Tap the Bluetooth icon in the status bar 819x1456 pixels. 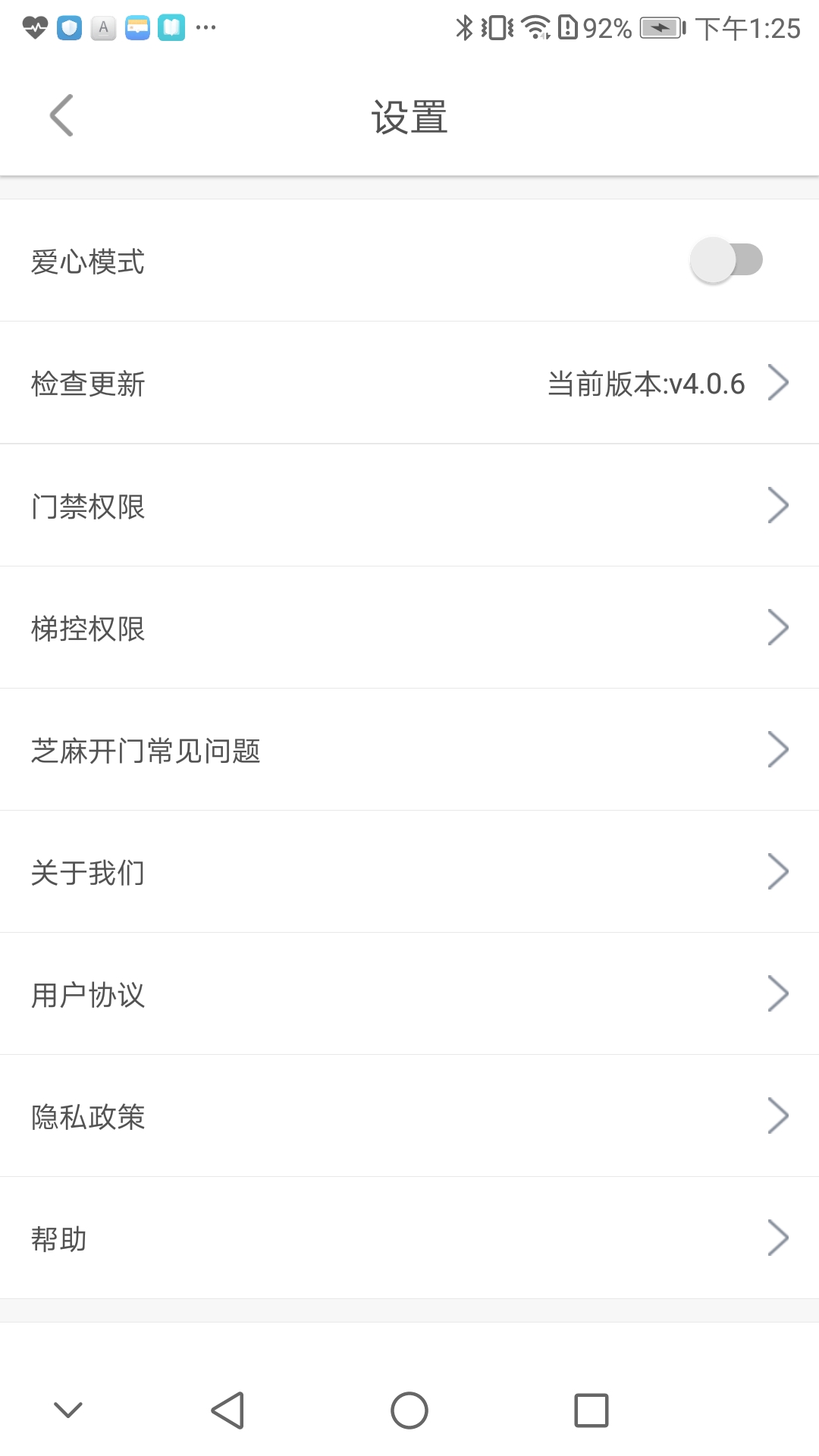click(464, 27)
